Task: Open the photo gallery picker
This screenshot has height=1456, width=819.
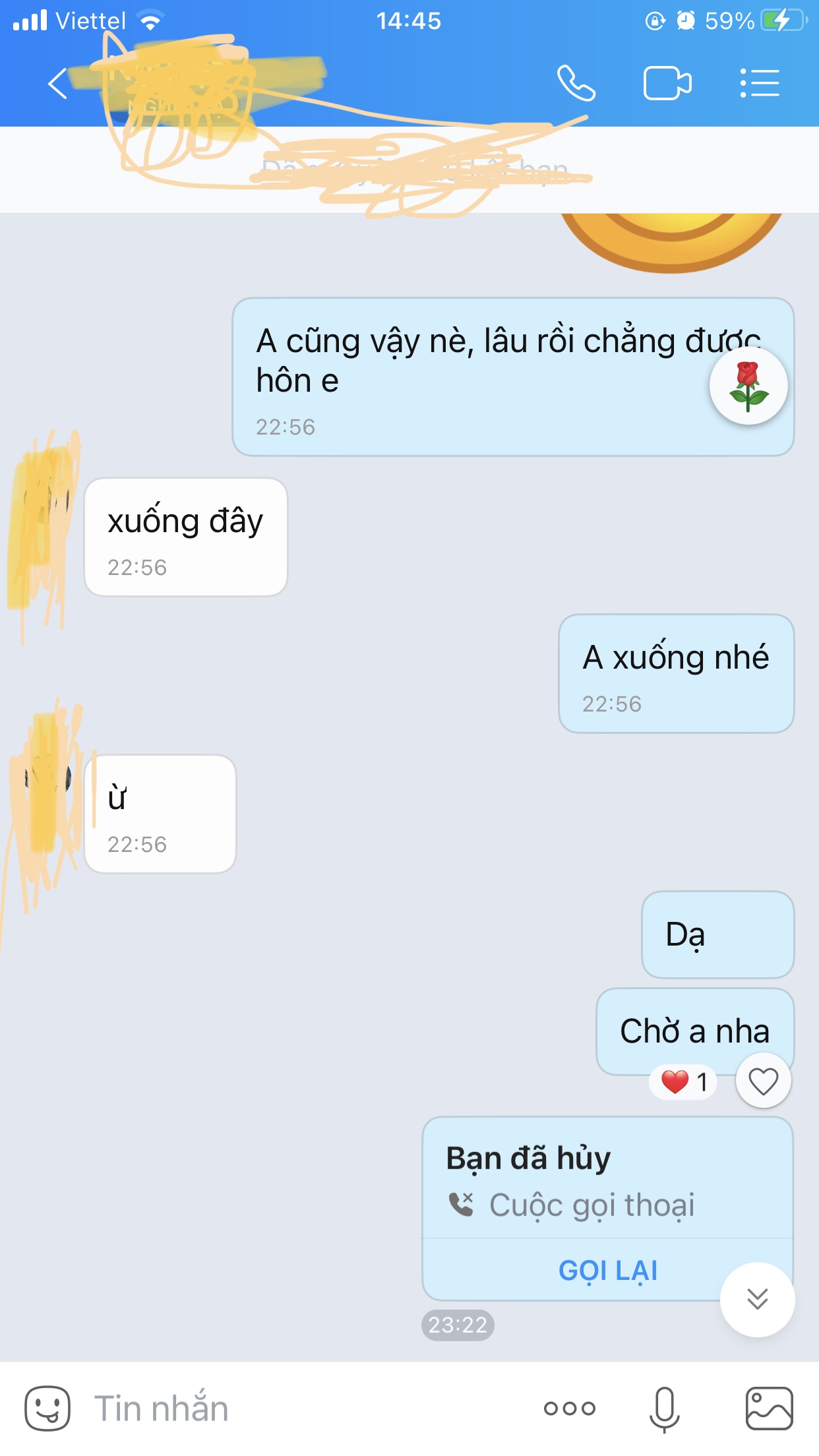Action: [x=769, y=1409]
